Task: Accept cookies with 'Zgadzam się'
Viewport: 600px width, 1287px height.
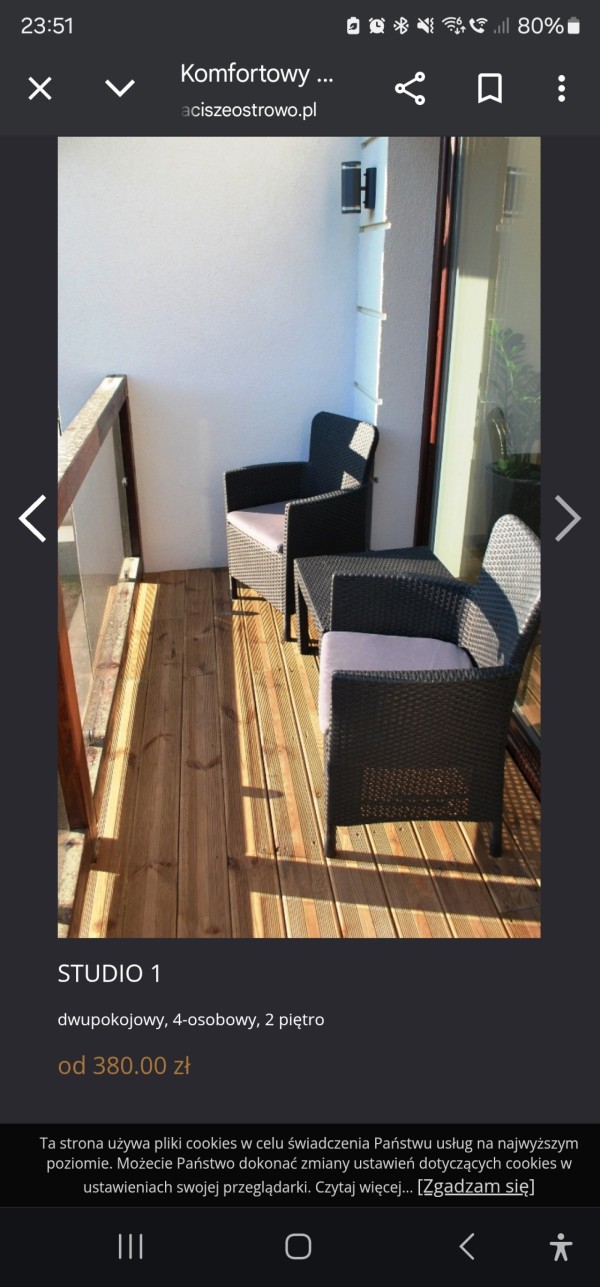Action: (476, 1187)
